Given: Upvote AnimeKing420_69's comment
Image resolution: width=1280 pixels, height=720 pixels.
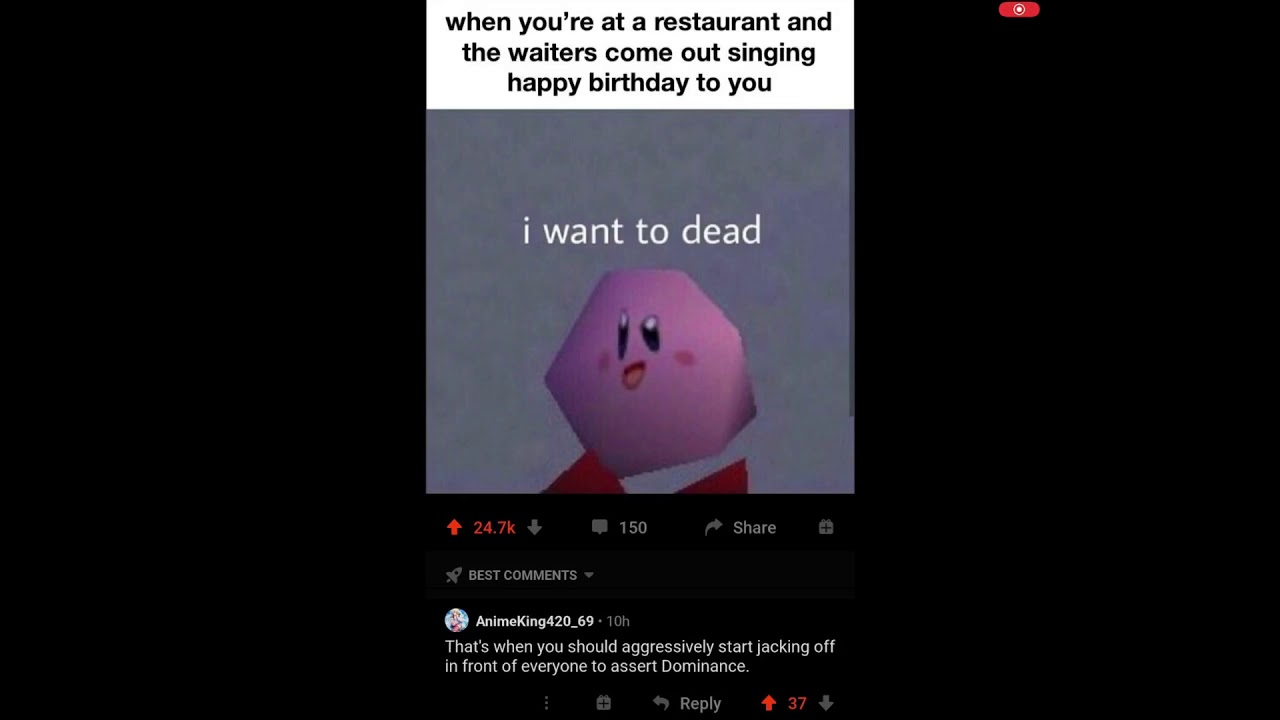Looking at the screenshot, I should click(768, 703).
